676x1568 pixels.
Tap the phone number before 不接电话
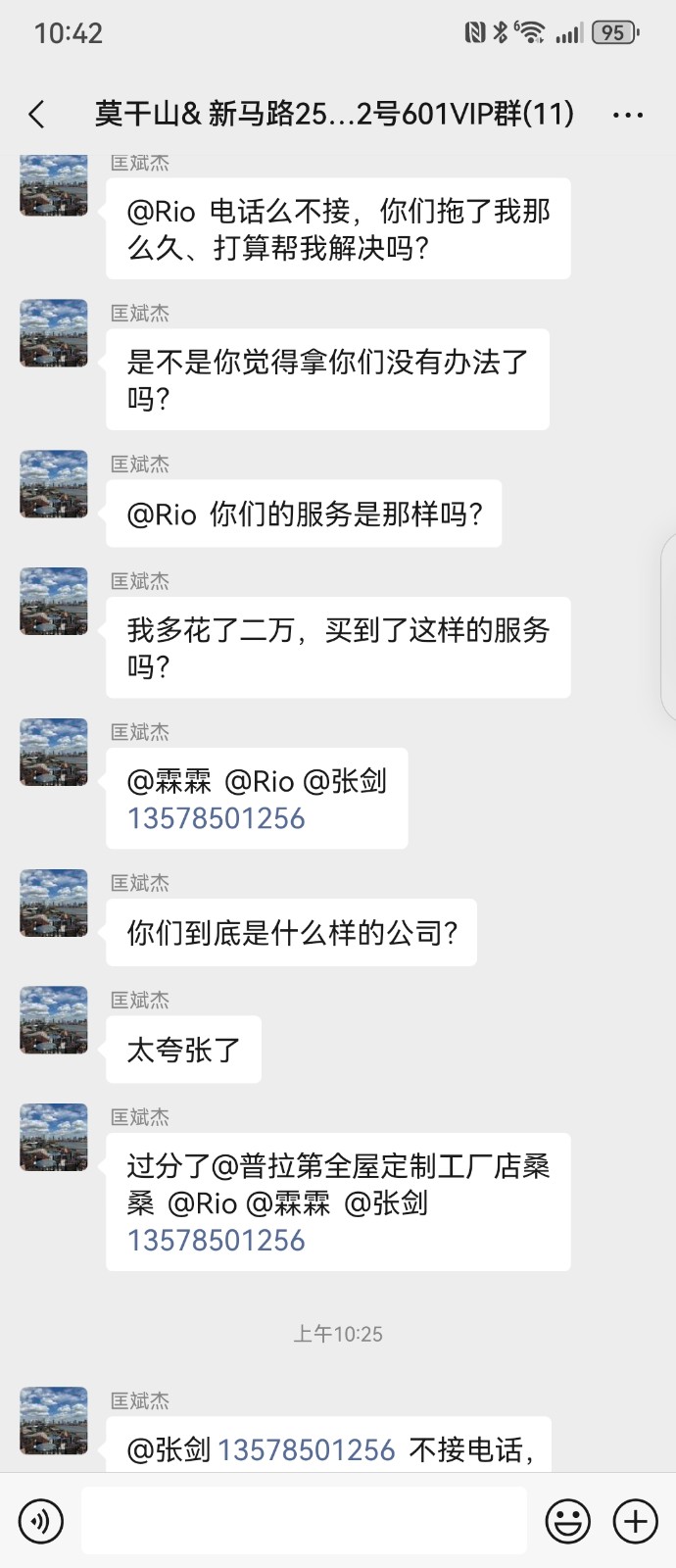[306, 1450]
